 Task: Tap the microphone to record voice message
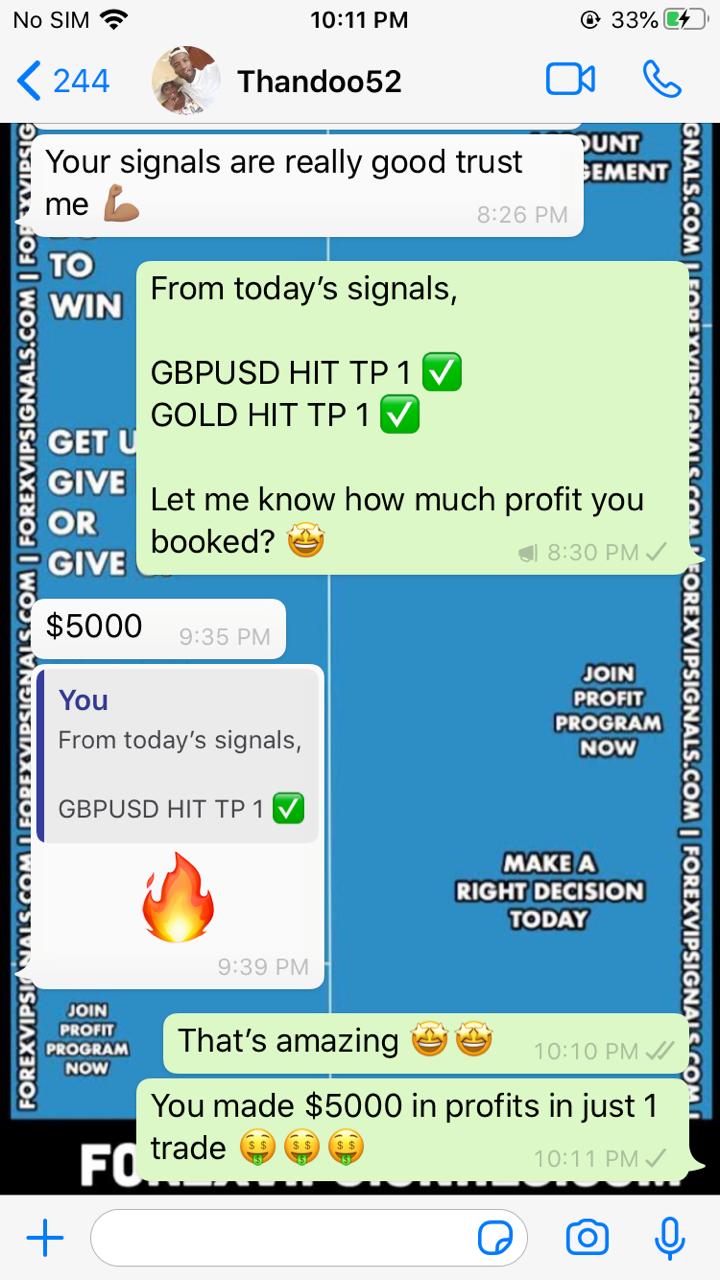tap(669, 1238)
